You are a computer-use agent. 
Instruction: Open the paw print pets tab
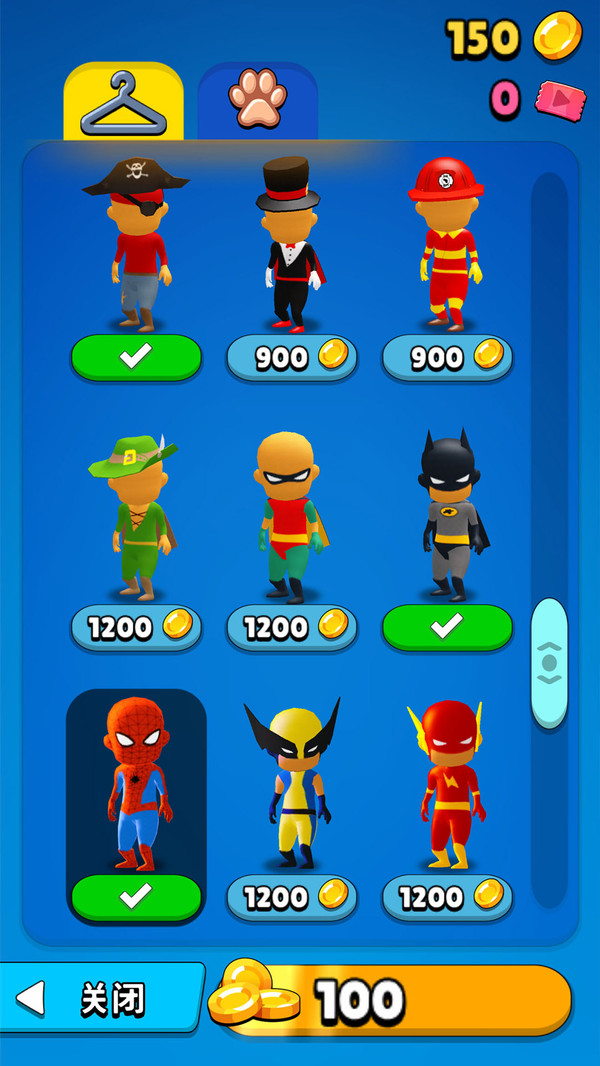(257, 100)
